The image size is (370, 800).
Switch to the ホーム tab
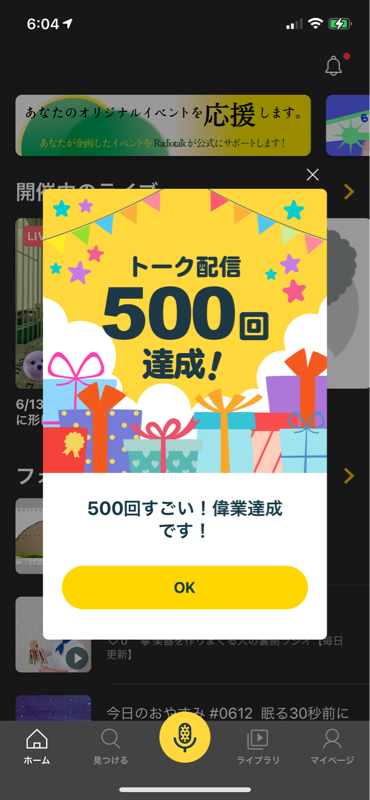(37, 746)
